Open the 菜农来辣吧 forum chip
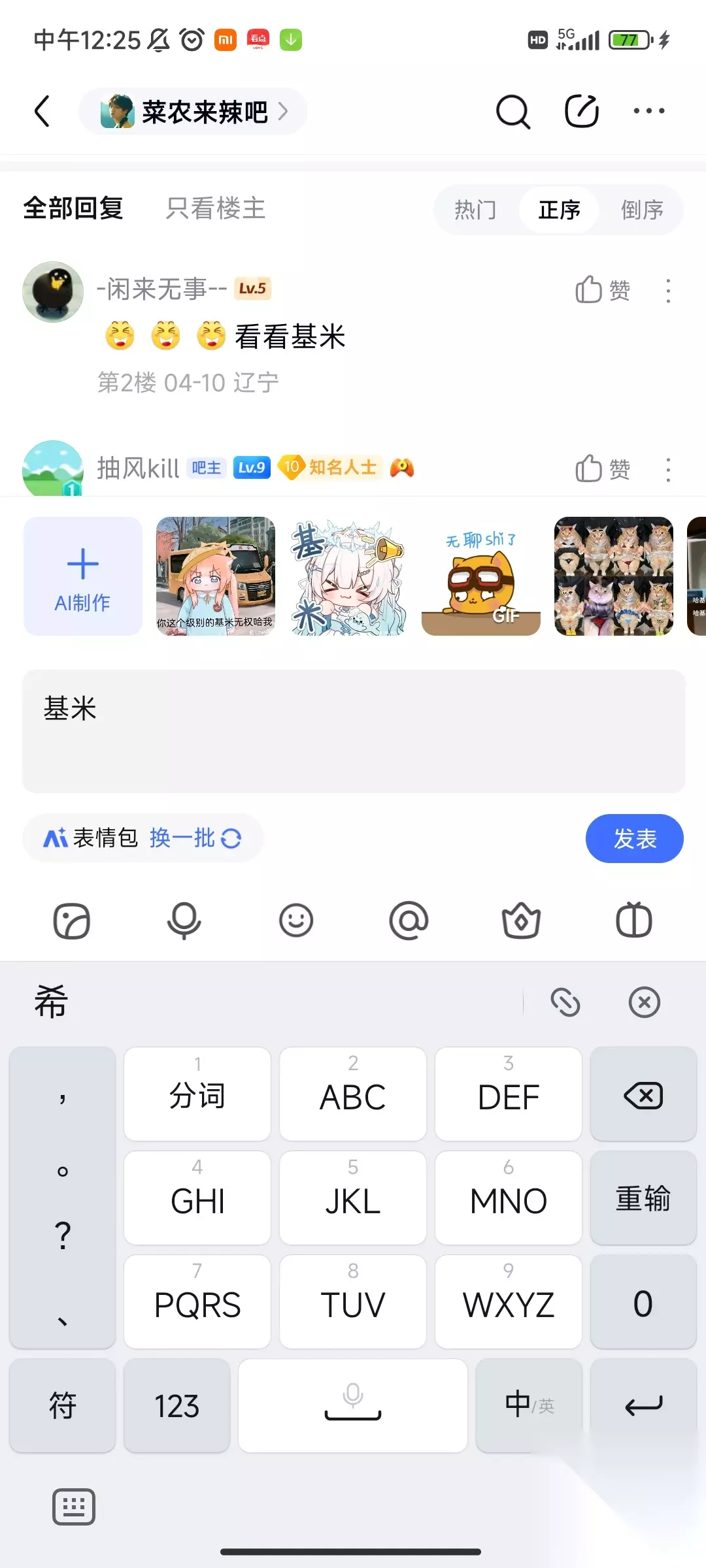Screen dimensions: 706x1568 (193, 111)
